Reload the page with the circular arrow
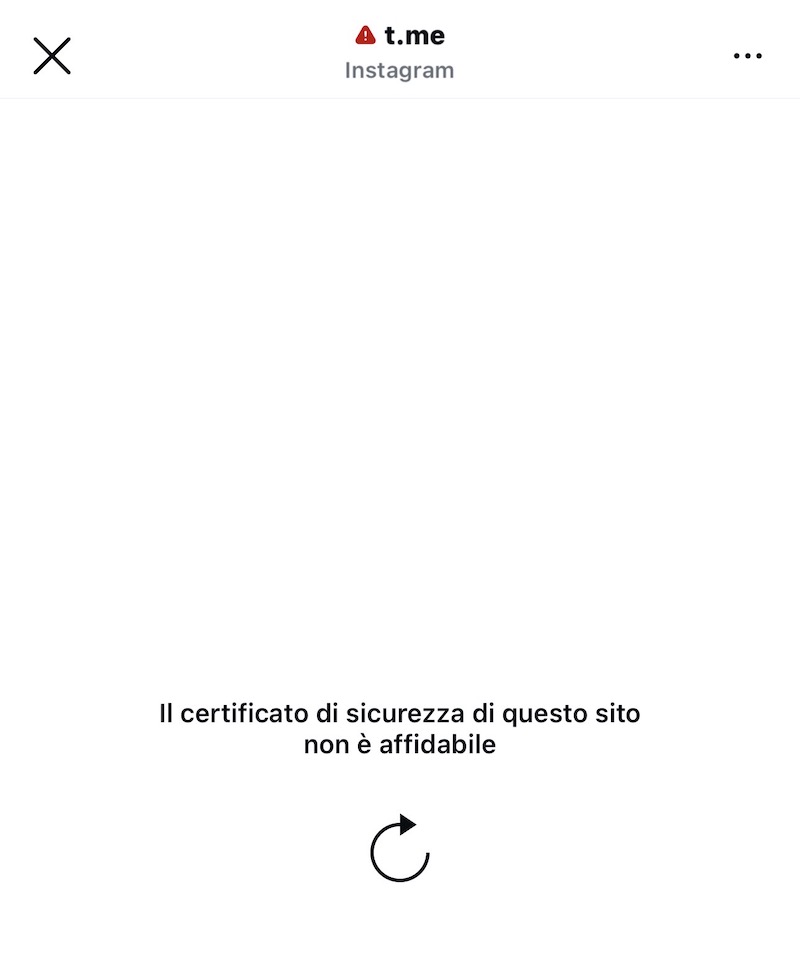Viewport: 800px width, 958px height. click(400, 849)
